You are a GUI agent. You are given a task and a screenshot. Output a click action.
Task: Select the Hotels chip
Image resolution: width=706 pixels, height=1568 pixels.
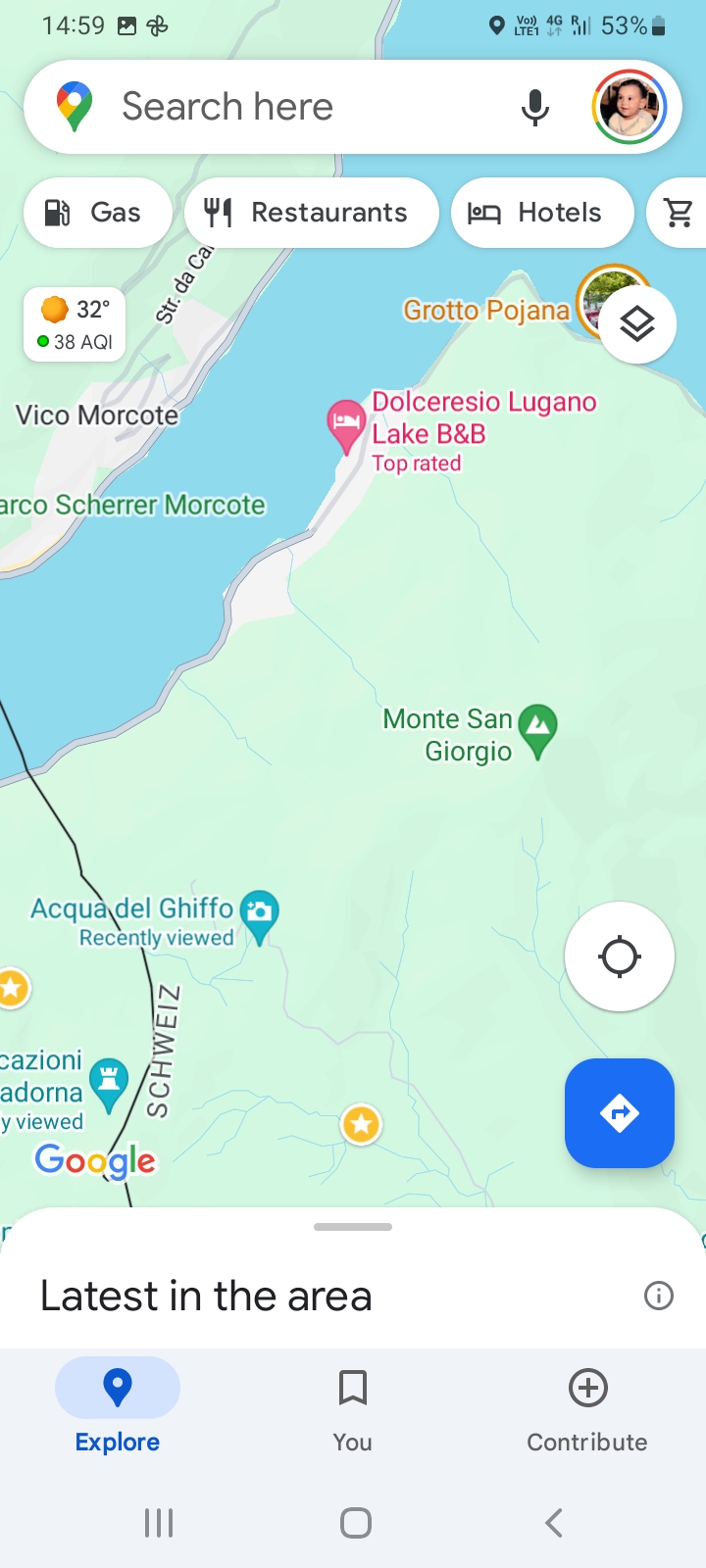[542, 213]
